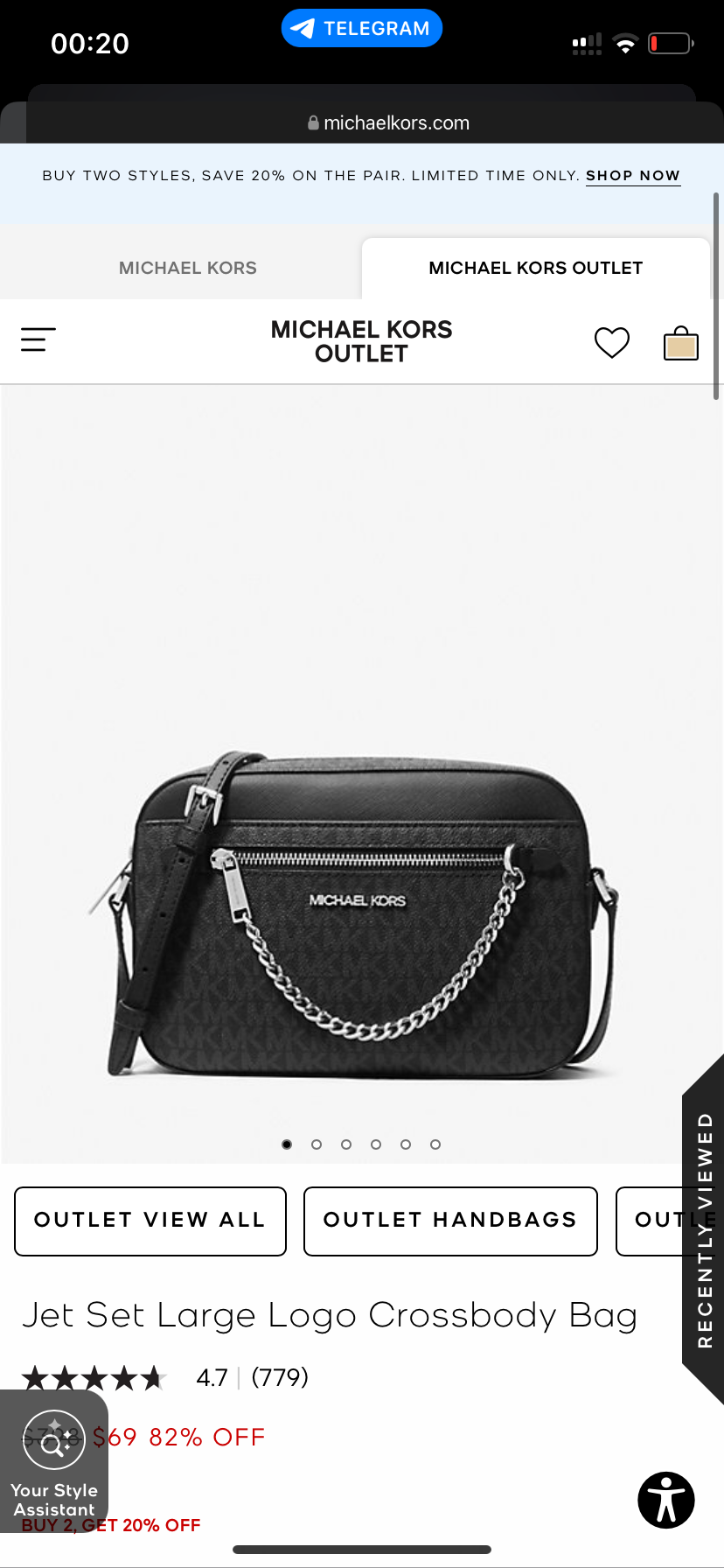Expand the Recently Viewed side panel
The width and height of the screenshot is (724, 1568).
coord(705,1229)
